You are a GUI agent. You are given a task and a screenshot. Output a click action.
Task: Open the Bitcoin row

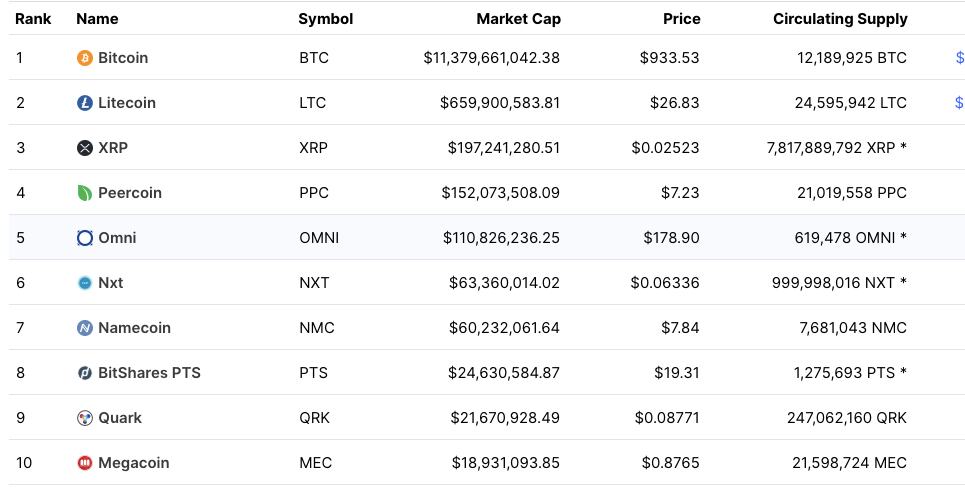122,58
